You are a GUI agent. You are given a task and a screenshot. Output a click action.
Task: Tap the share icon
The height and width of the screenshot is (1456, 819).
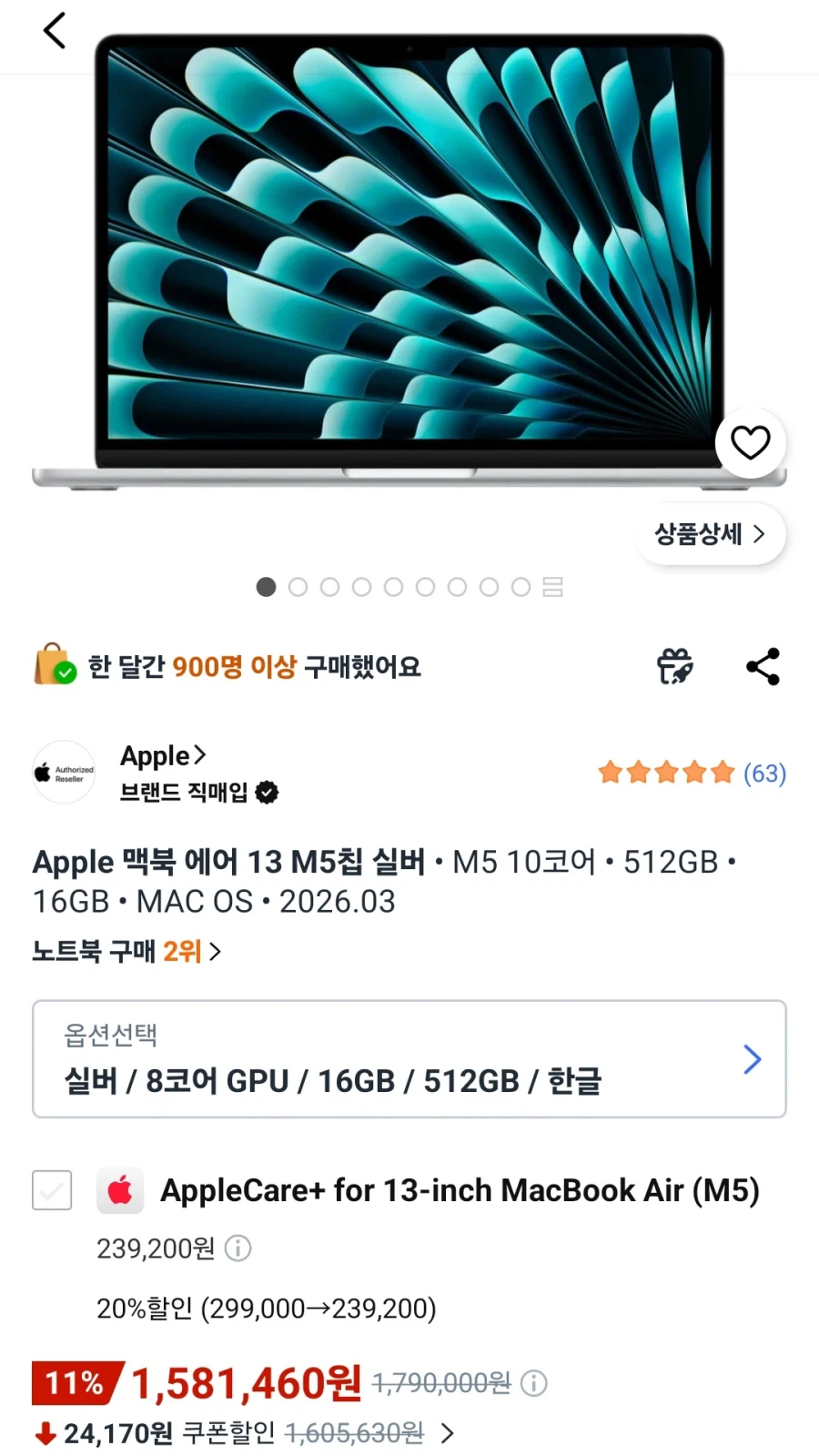pos(763,665)
